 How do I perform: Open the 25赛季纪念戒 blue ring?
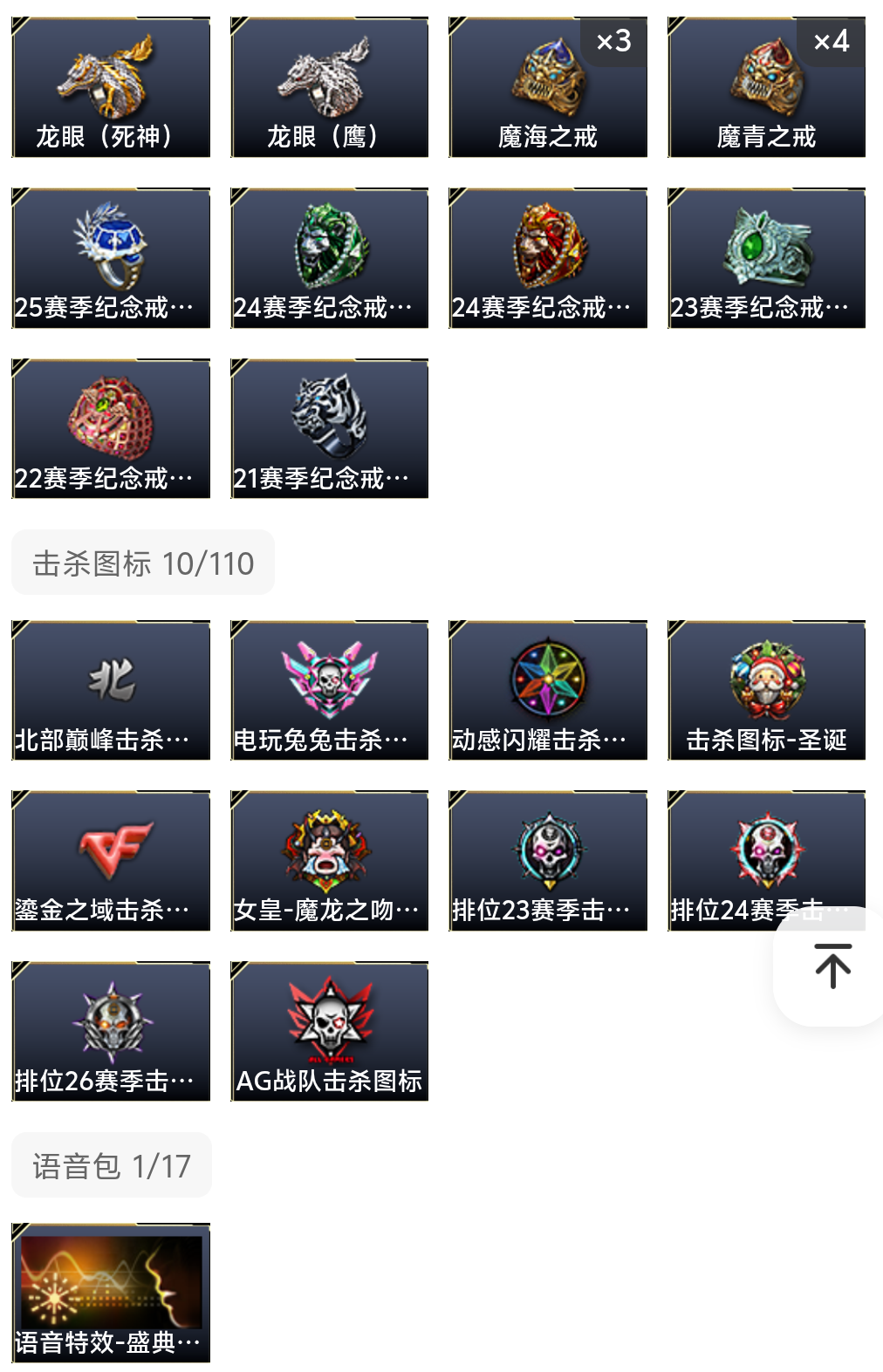click(x=111, y=258)
